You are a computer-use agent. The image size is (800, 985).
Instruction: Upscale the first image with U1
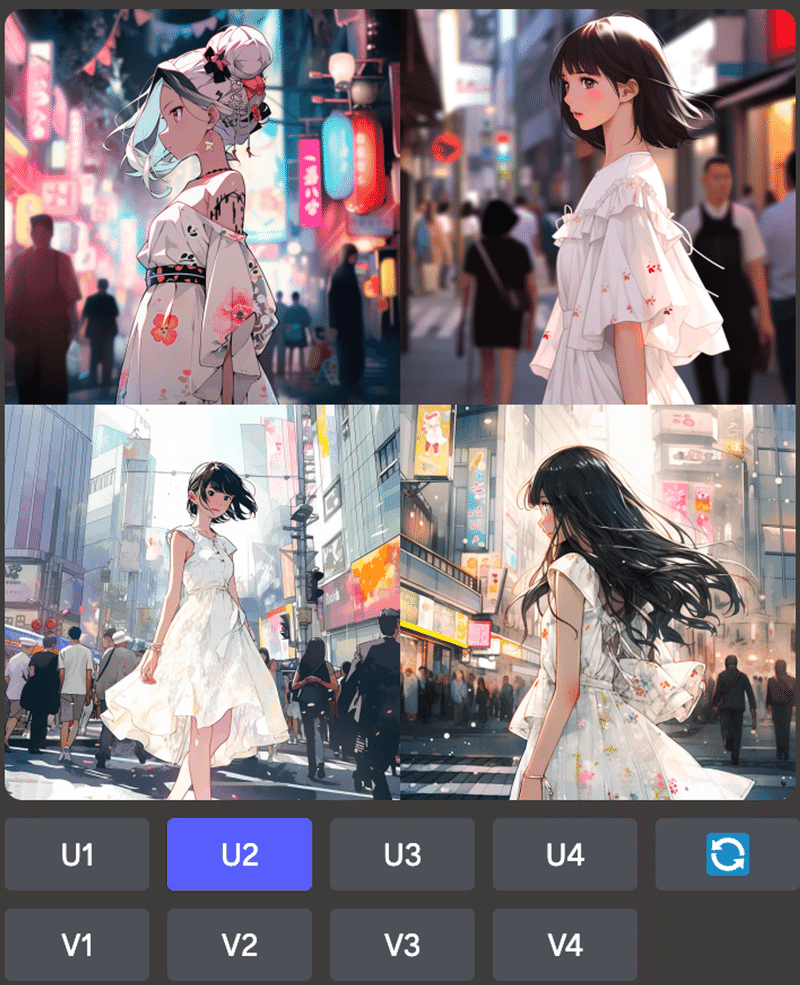coord(77,854)
